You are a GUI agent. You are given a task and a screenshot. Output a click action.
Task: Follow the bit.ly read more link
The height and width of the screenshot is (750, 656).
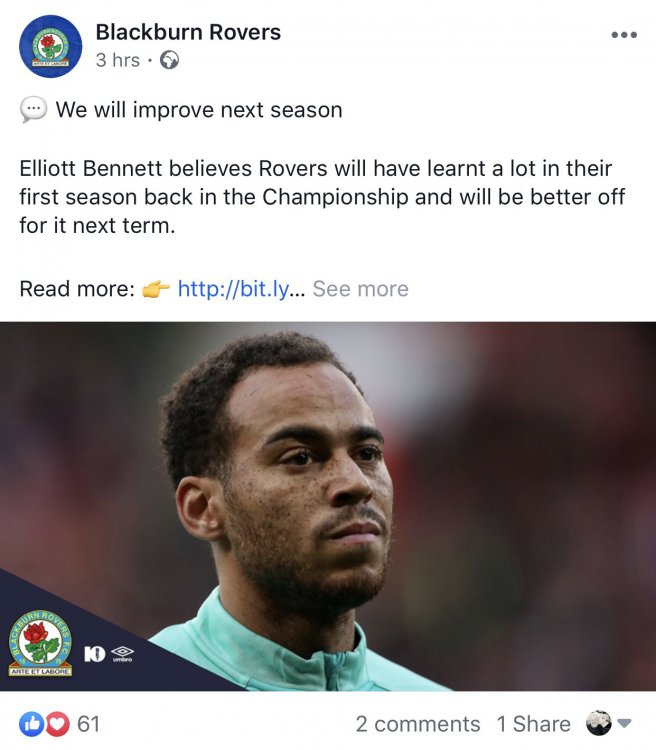tap(234, 289)
